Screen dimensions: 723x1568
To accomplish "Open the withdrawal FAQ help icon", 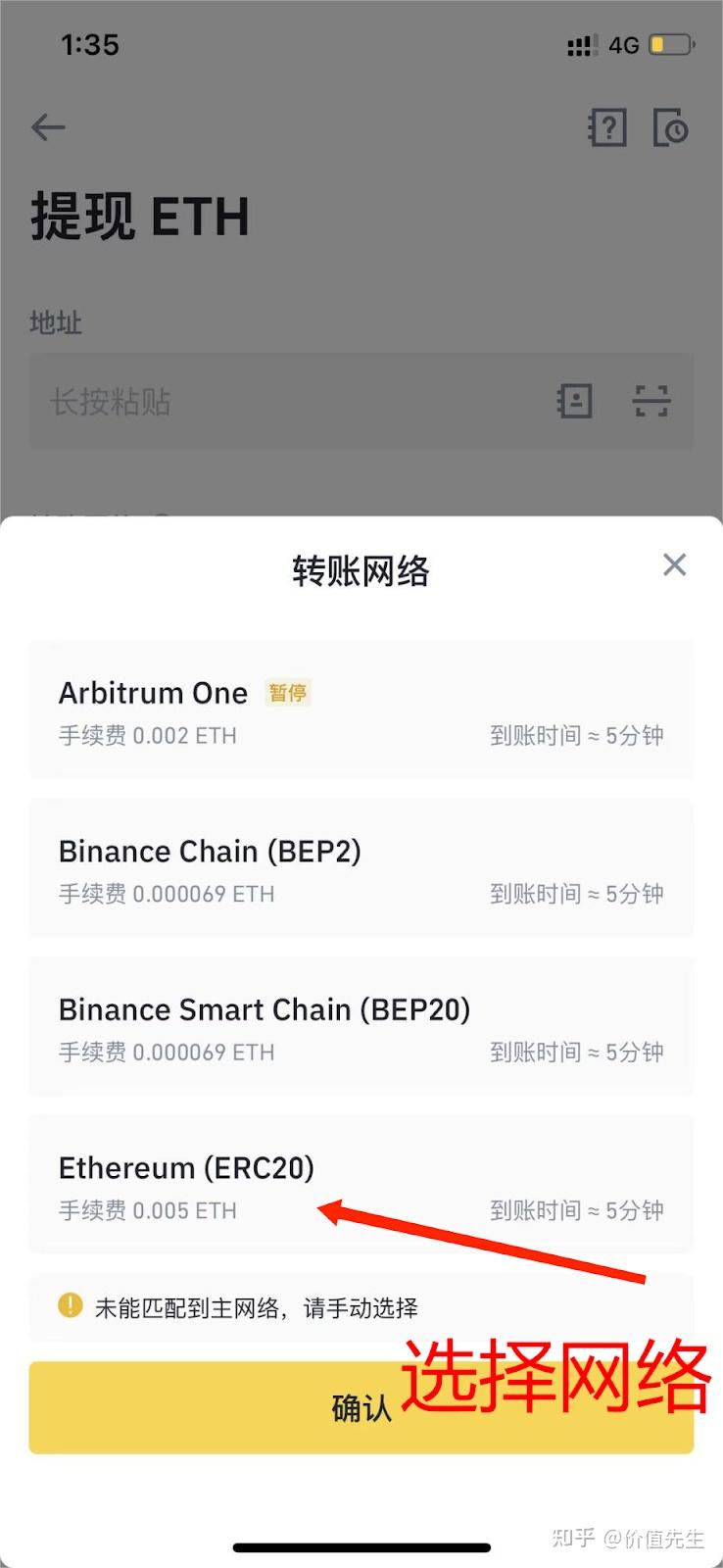I will pyautogui.click(x=607, y=127).
